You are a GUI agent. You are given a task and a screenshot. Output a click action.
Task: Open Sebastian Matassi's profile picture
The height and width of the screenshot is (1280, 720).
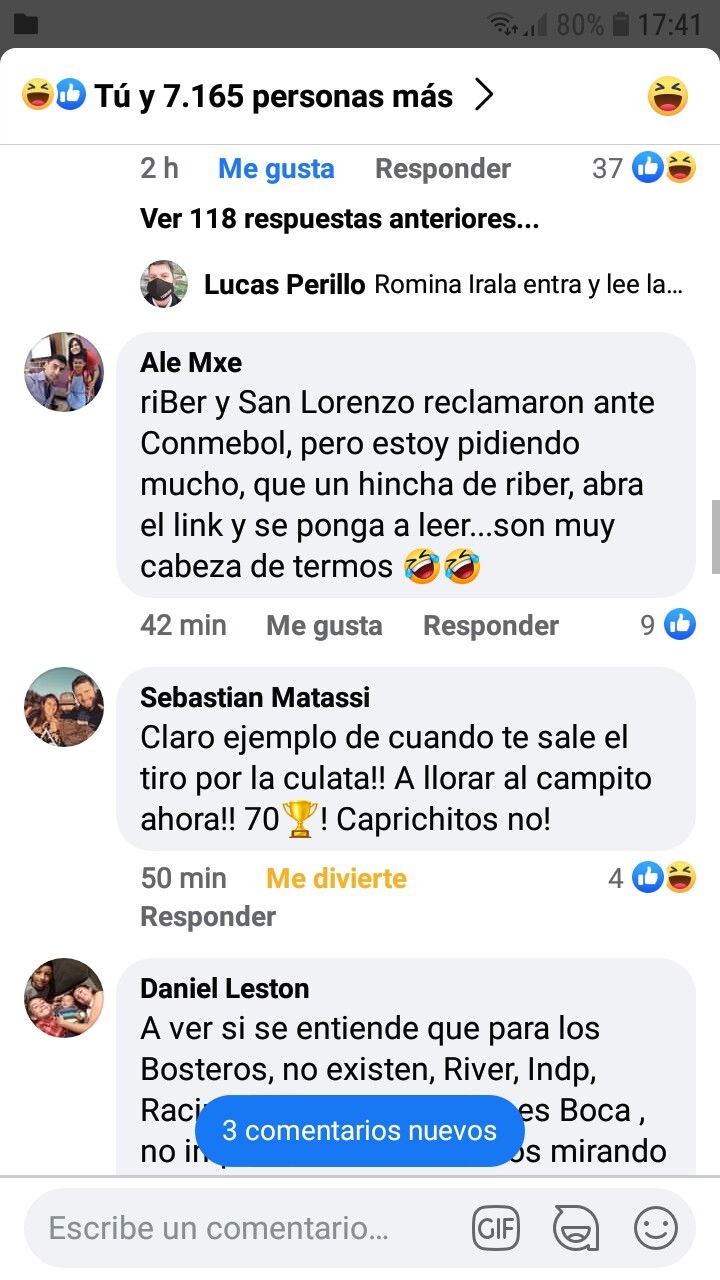[64, 707]
